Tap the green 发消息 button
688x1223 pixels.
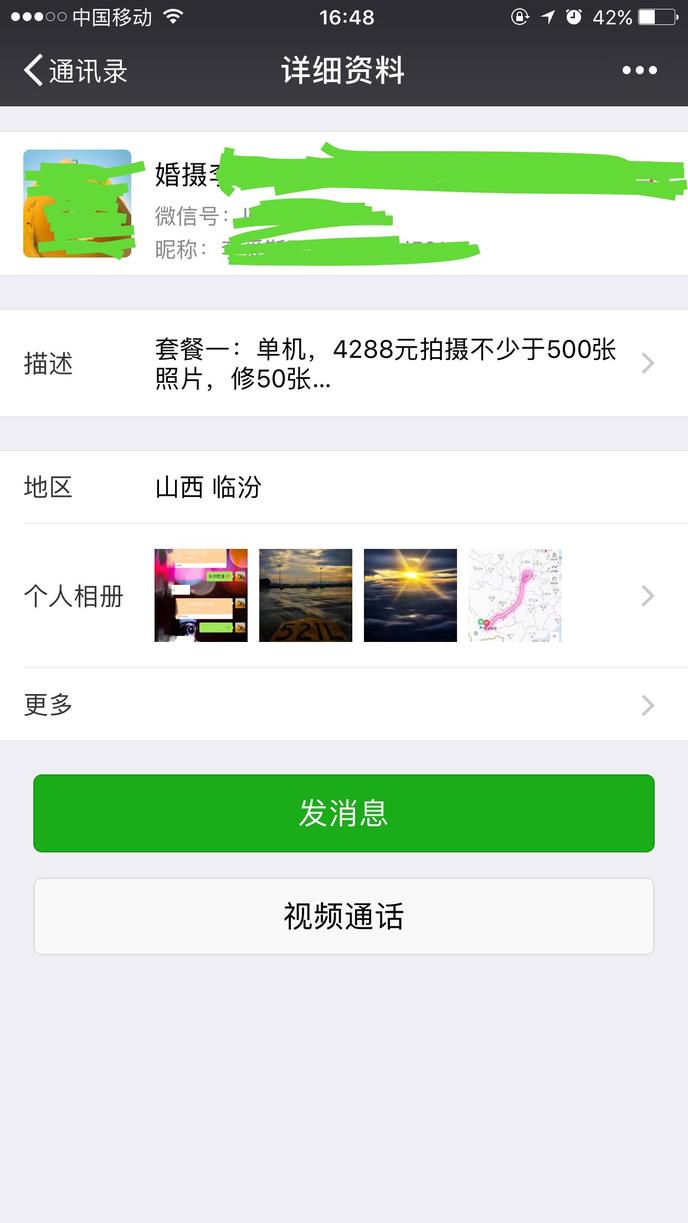coord(344,813)
